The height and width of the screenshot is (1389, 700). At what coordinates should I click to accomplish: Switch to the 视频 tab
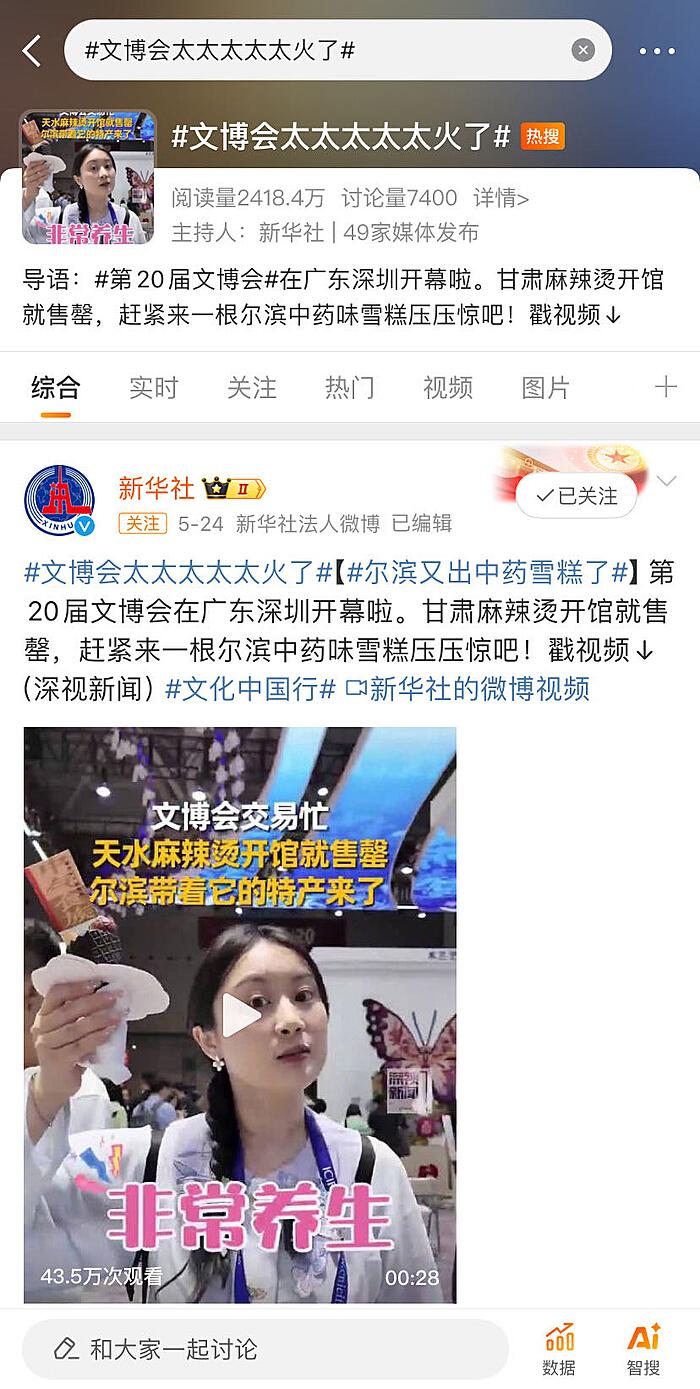447,387
